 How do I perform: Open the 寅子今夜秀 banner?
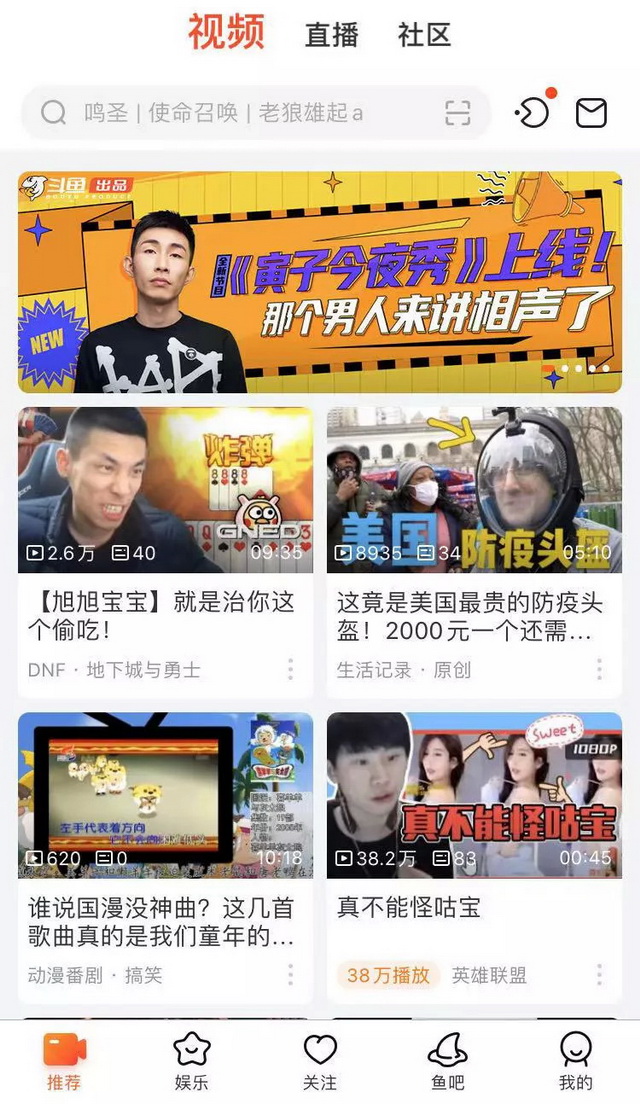pos(320,282)
